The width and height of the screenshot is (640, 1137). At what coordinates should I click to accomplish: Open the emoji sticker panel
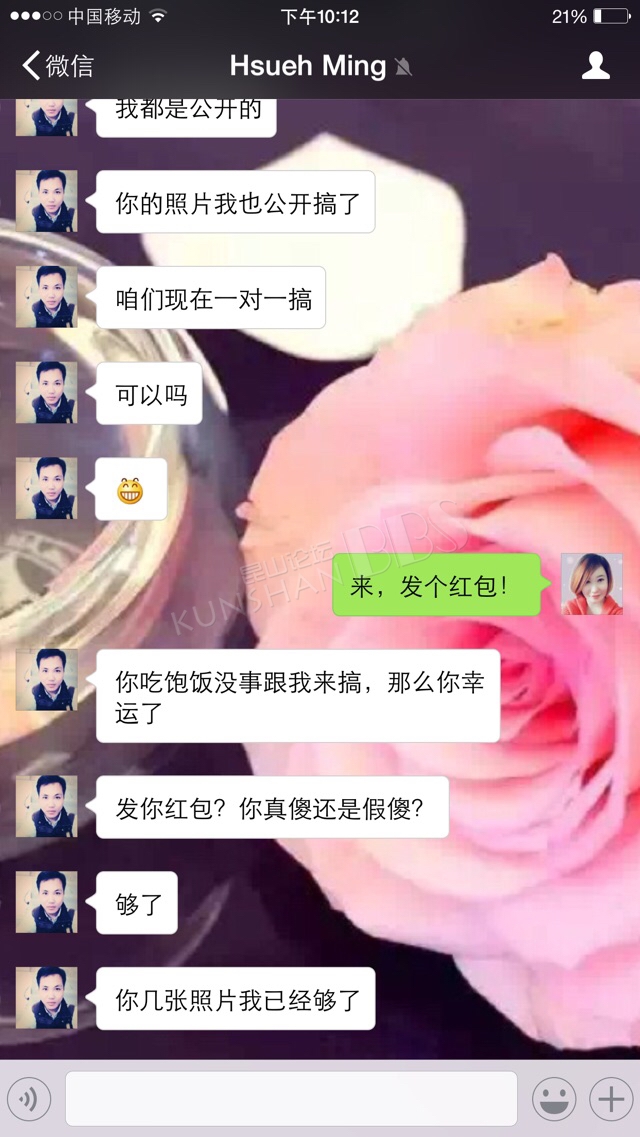(554, 1099)
